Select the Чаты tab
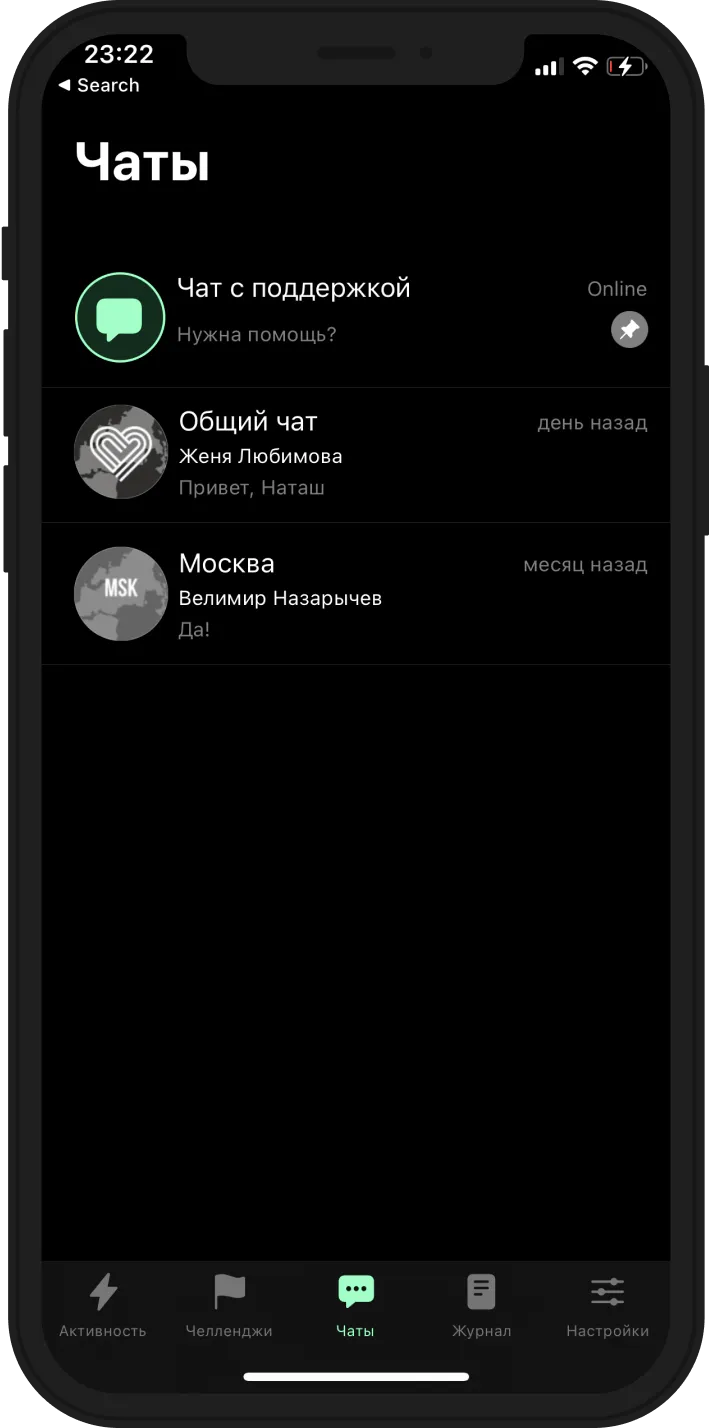709x1428 pixels. point(355,1304)
